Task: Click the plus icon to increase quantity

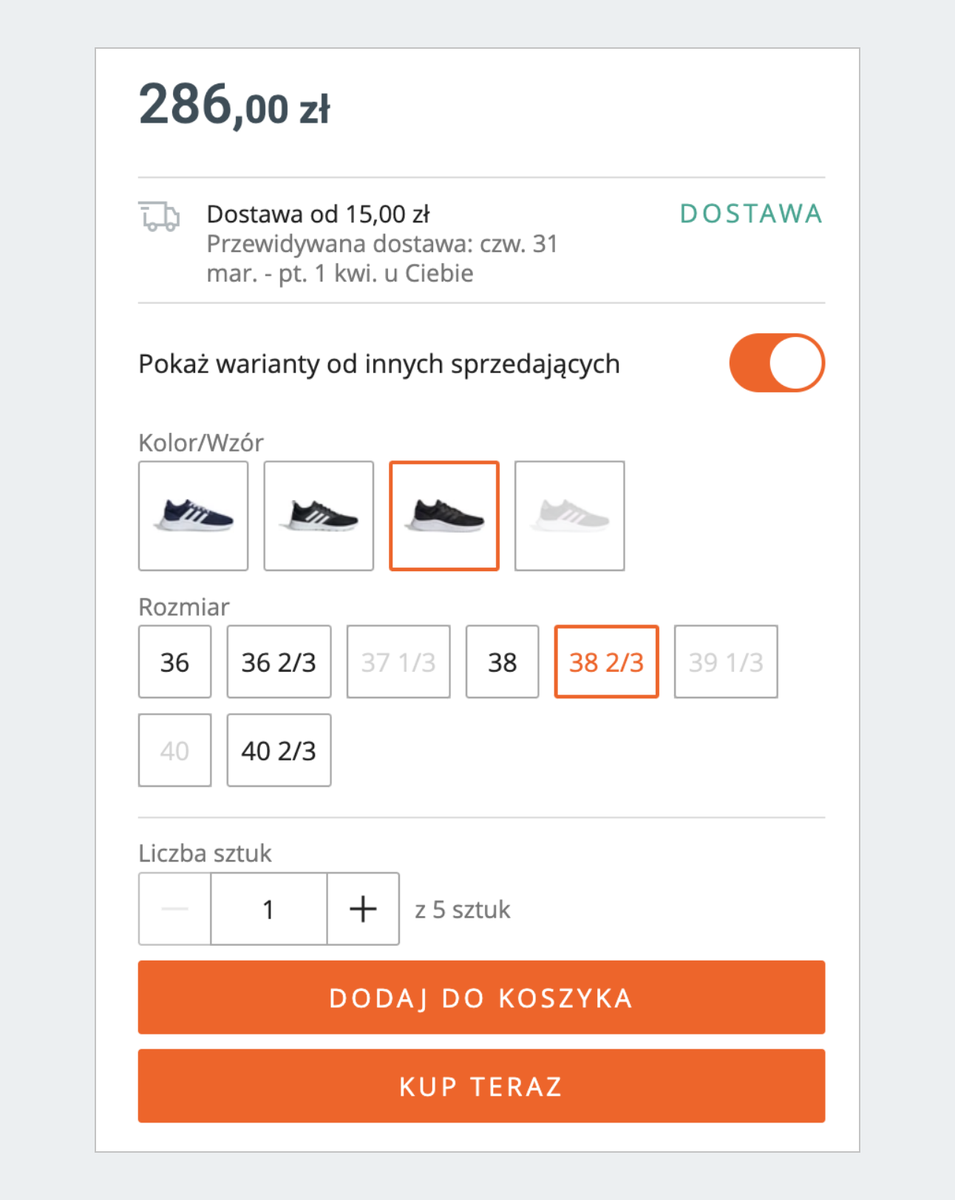Action: pyautogui.click(x=362, y=908)
